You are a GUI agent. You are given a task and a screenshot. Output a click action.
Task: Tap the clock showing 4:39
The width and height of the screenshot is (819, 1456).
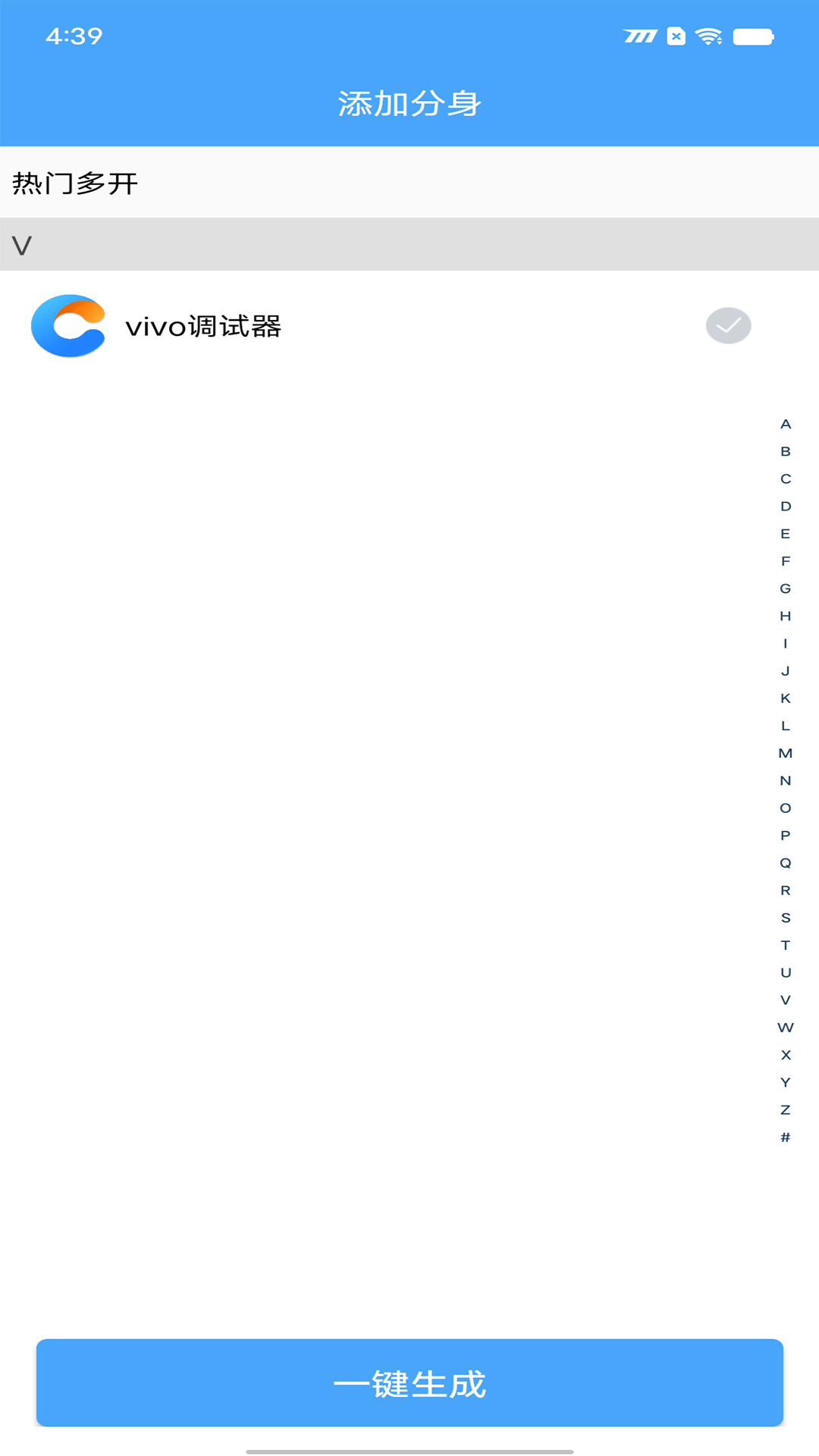pyautogui.click(x=72, y=35)
